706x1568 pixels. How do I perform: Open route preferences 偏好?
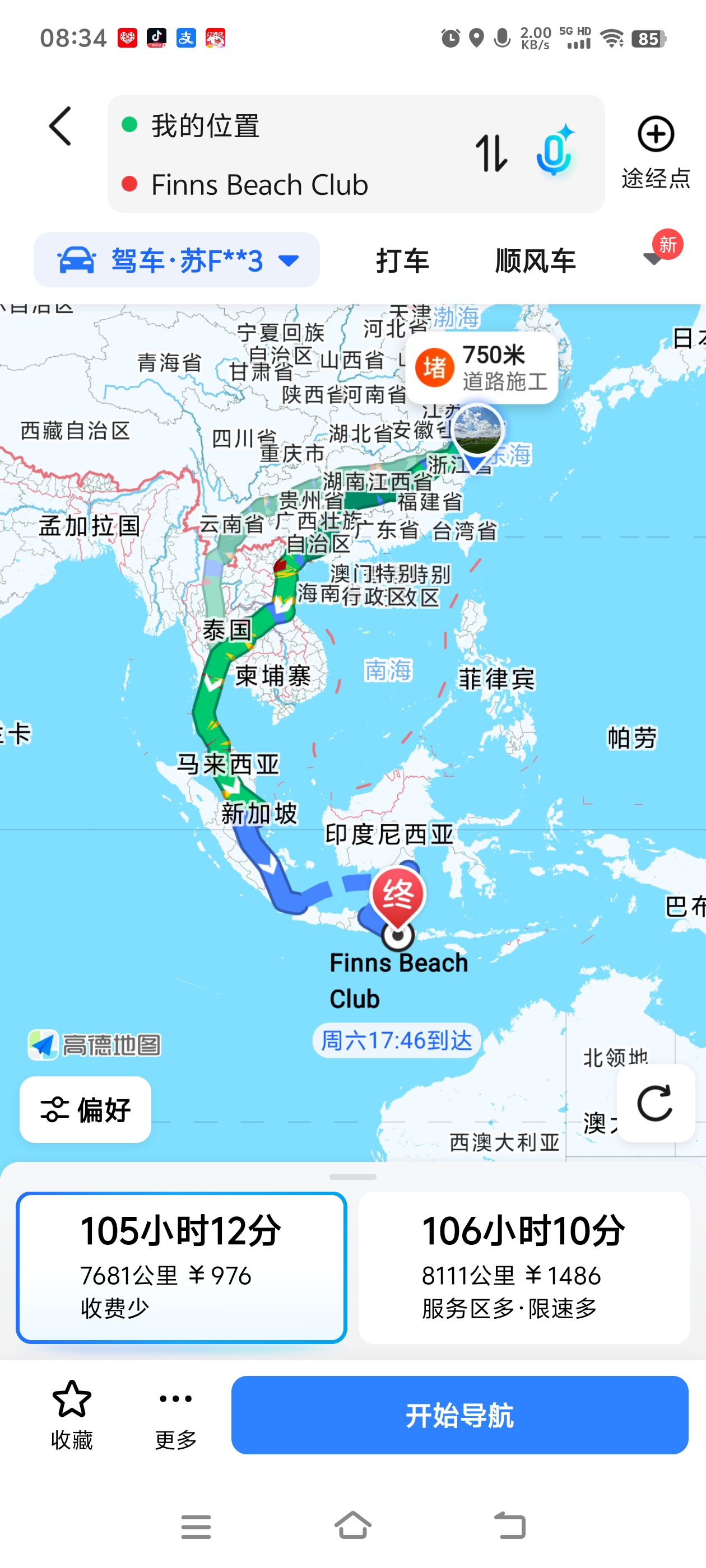coord(85,1109)
